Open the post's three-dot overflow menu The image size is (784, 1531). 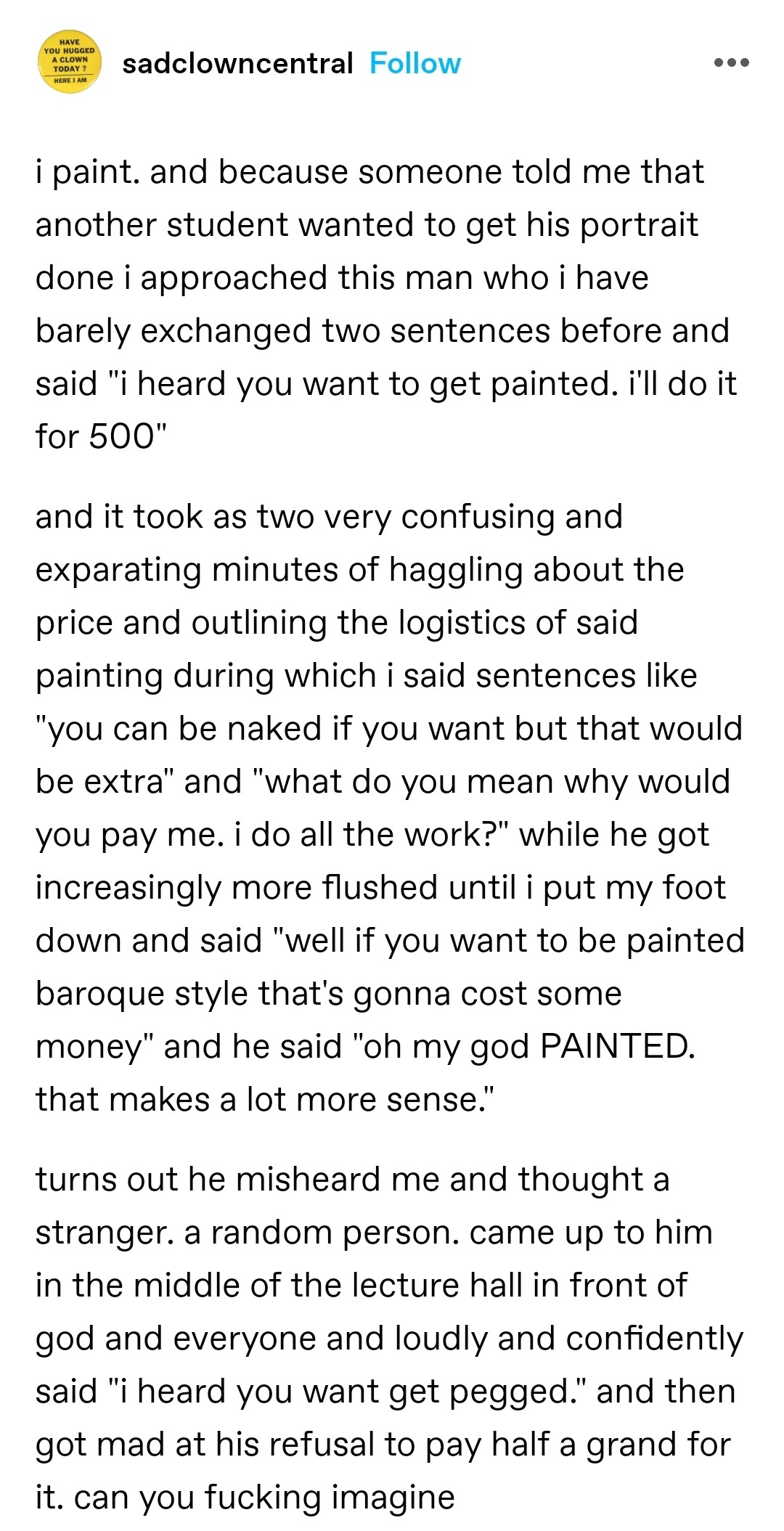pyautogui.click(x=730, y=63)
